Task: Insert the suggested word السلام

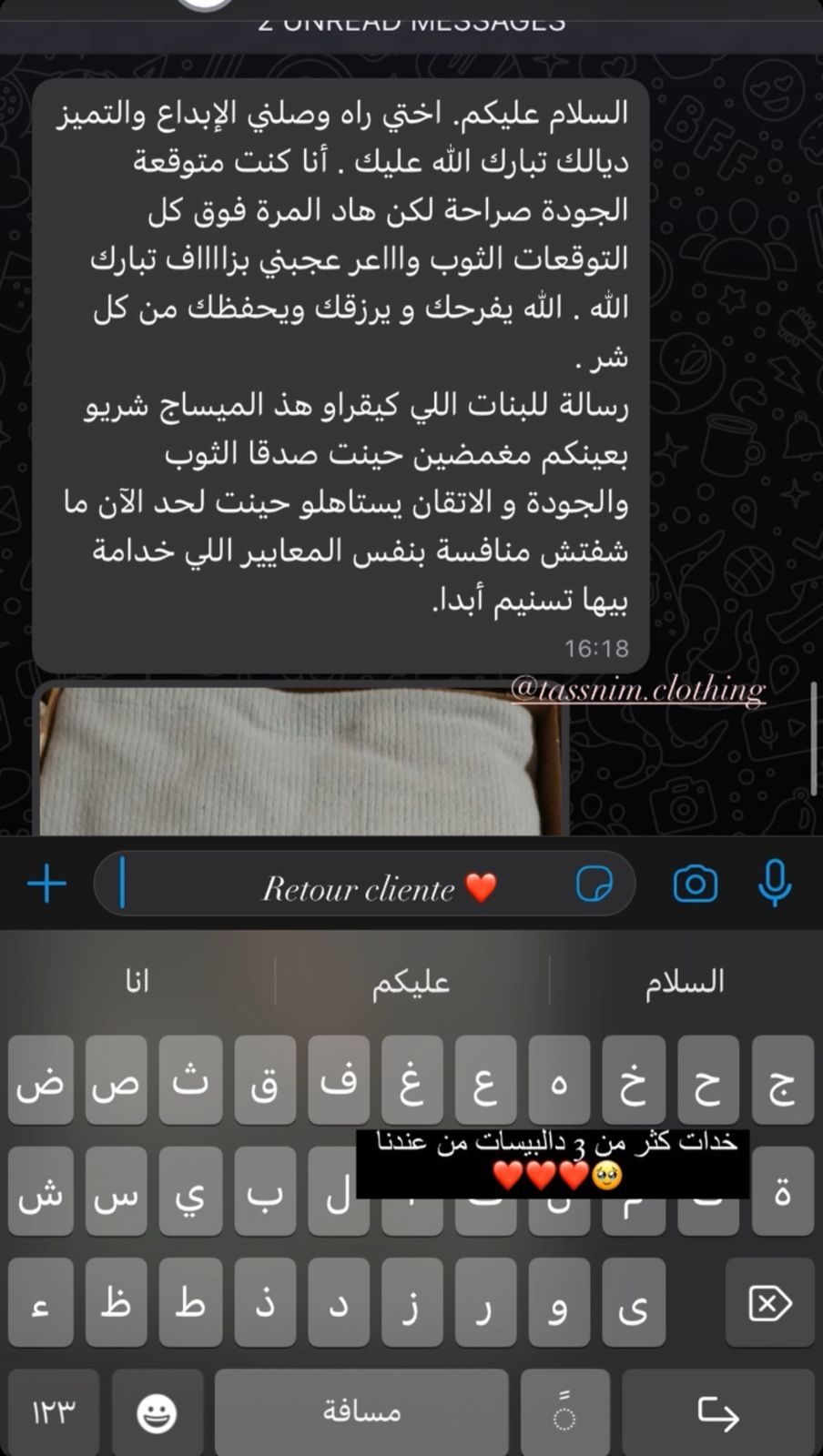Action: click(x=685, y=983)
